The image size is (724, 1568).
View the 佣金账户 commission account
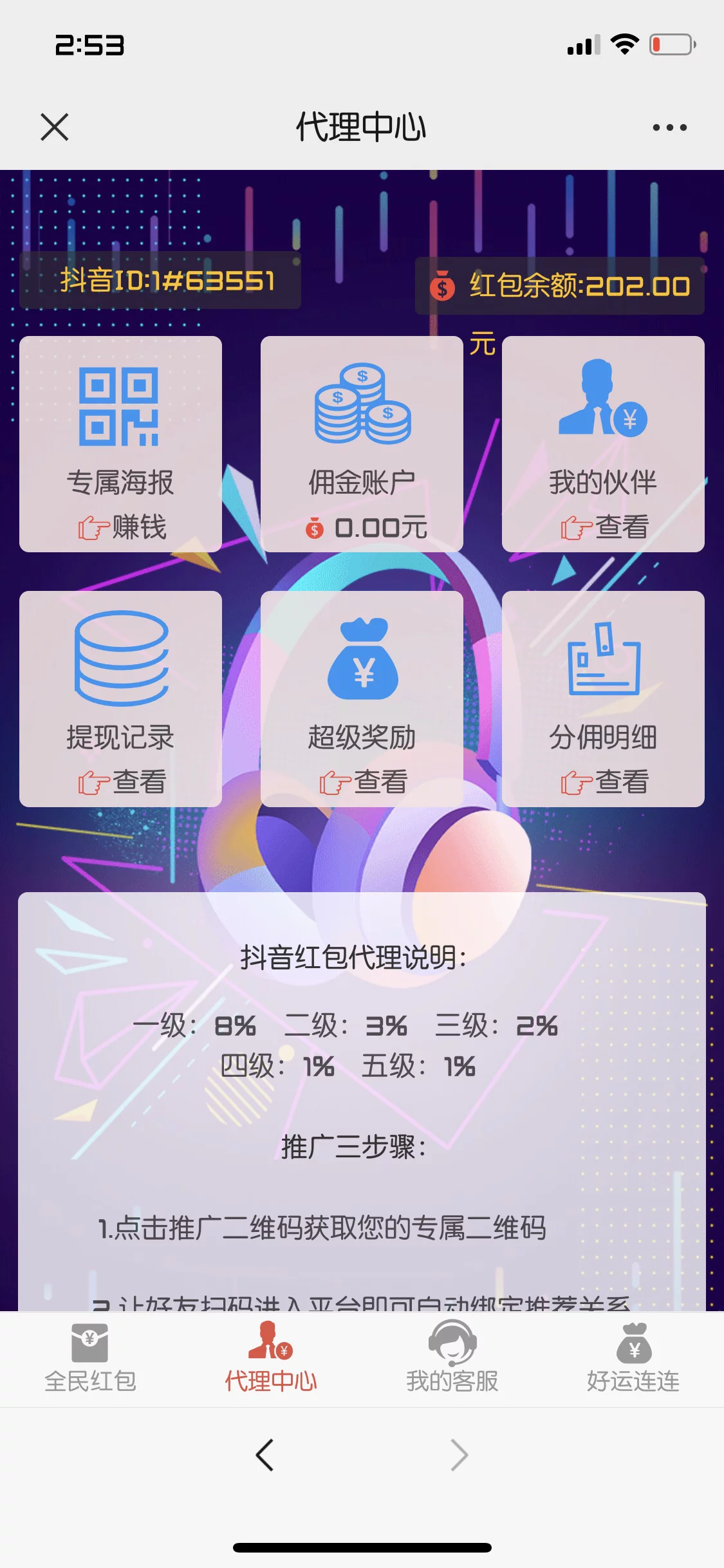coord(362,444)
